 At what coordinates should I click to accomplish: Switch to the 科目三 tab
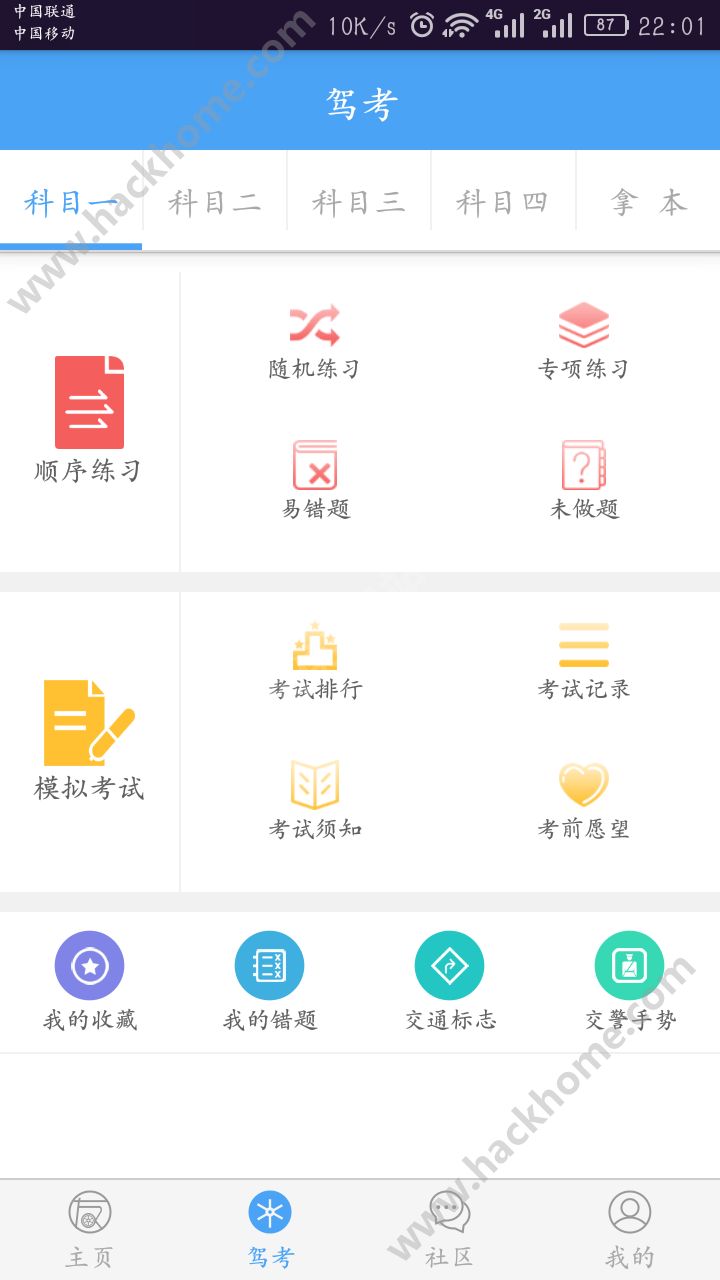click(x=359, y=203)
